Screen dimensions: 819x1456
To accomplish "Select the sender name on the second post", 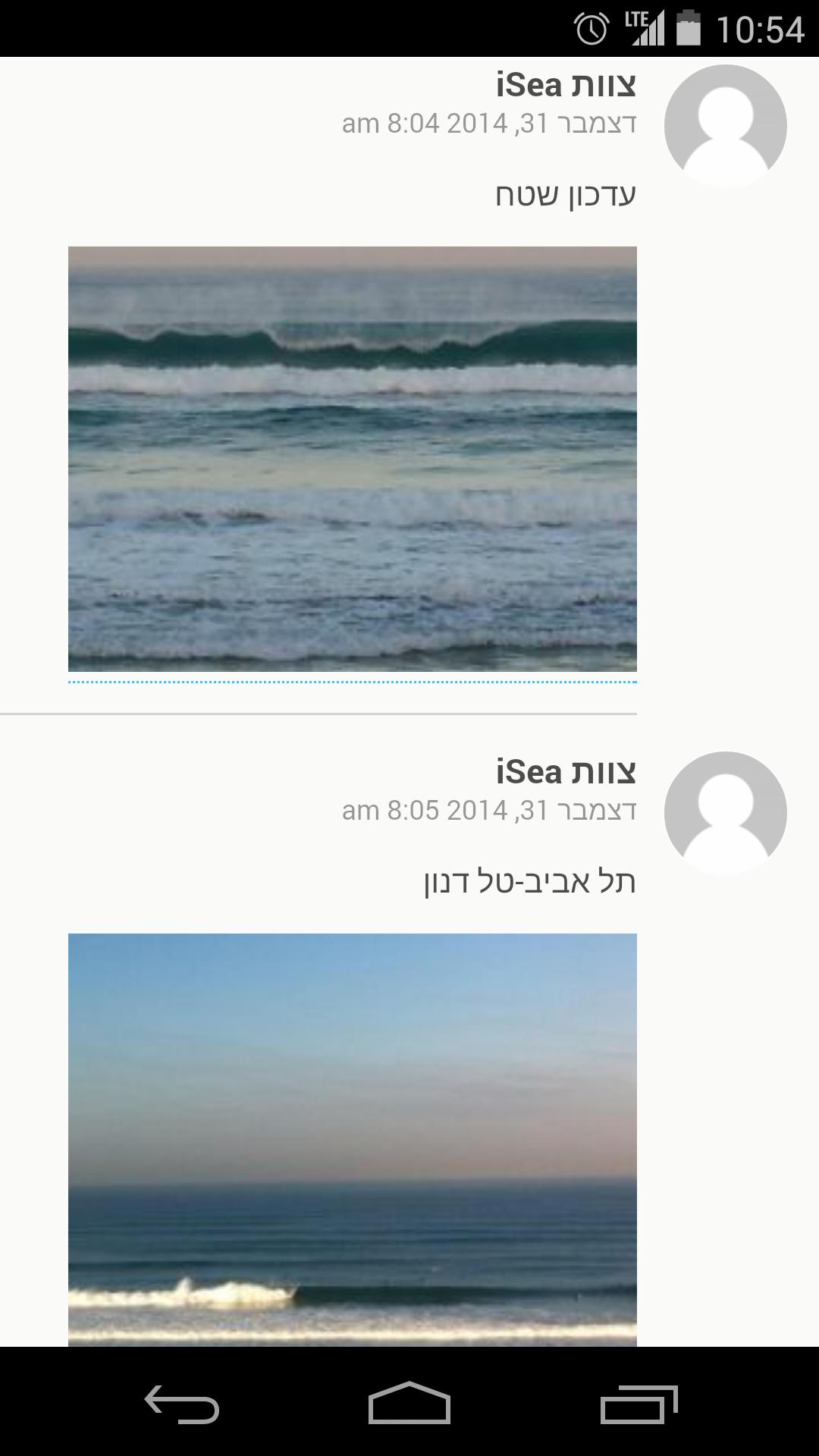I will click(566, 771).
